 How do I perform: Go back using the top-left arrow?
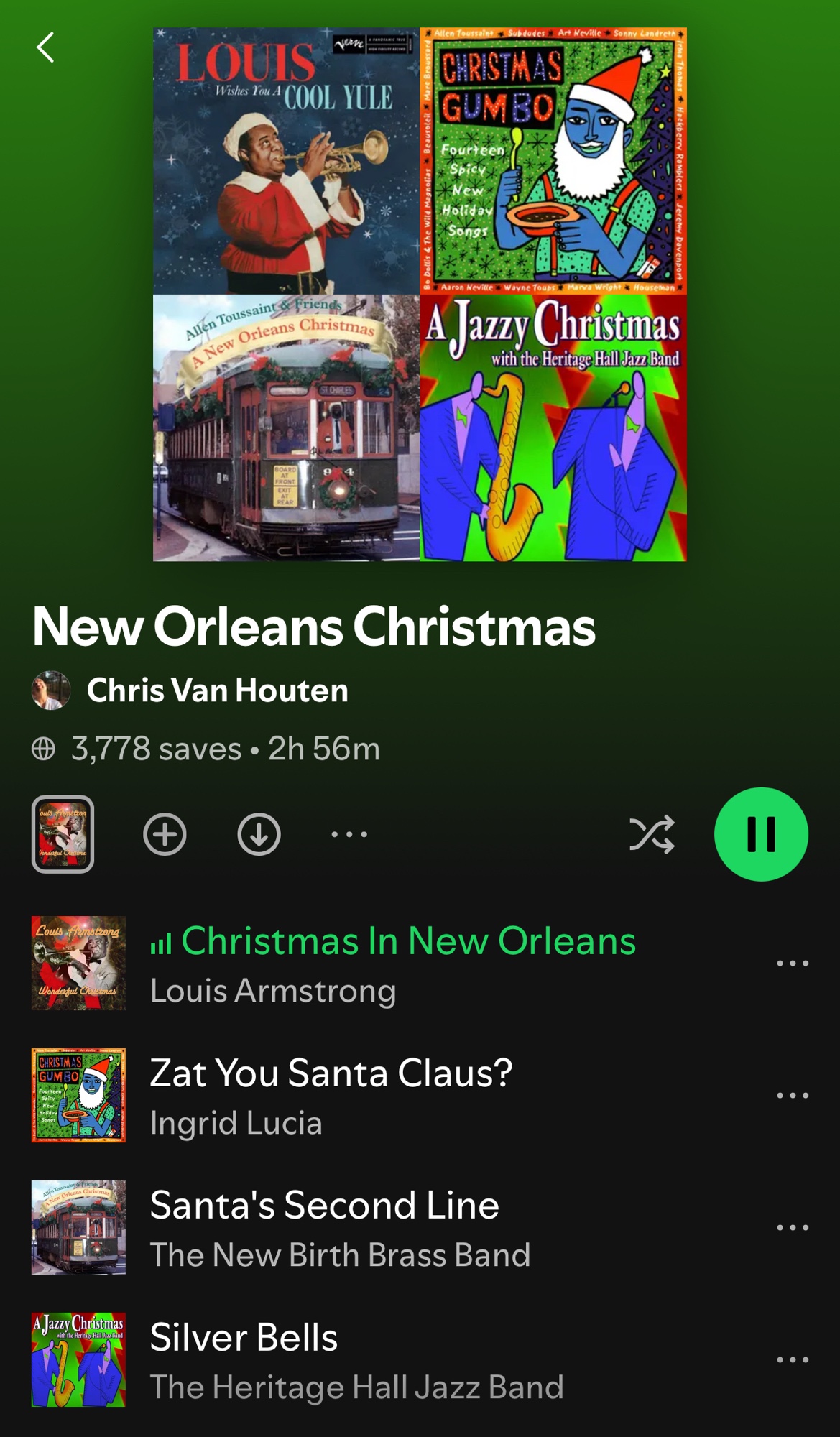pyautogui.click(x=45, y=47)
